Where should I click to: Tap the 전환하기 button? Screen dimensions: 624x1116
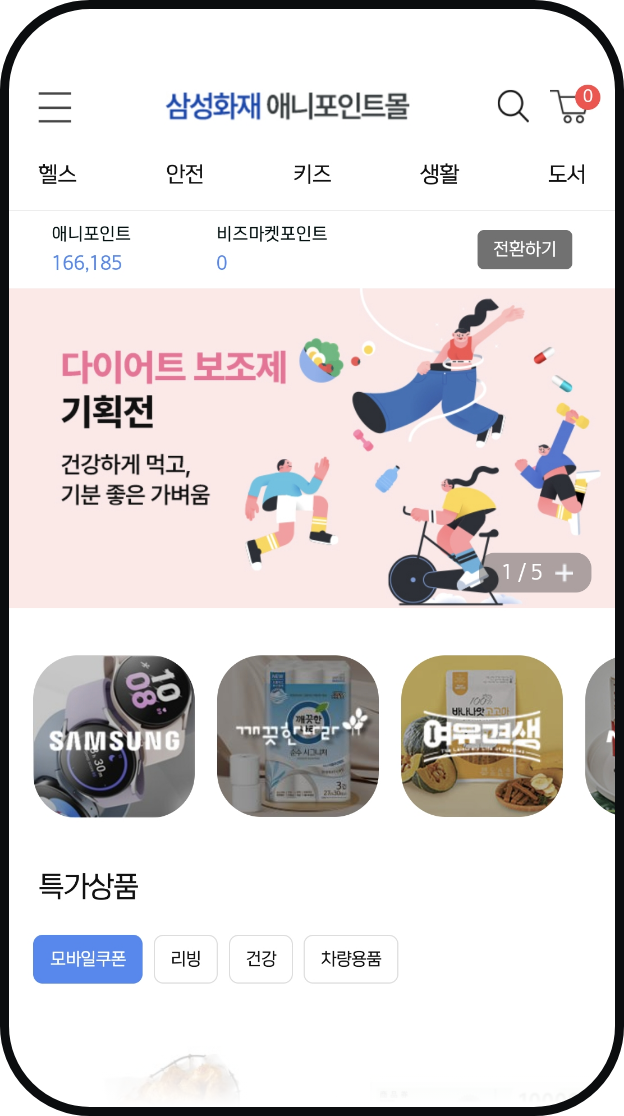pos(524,249)
